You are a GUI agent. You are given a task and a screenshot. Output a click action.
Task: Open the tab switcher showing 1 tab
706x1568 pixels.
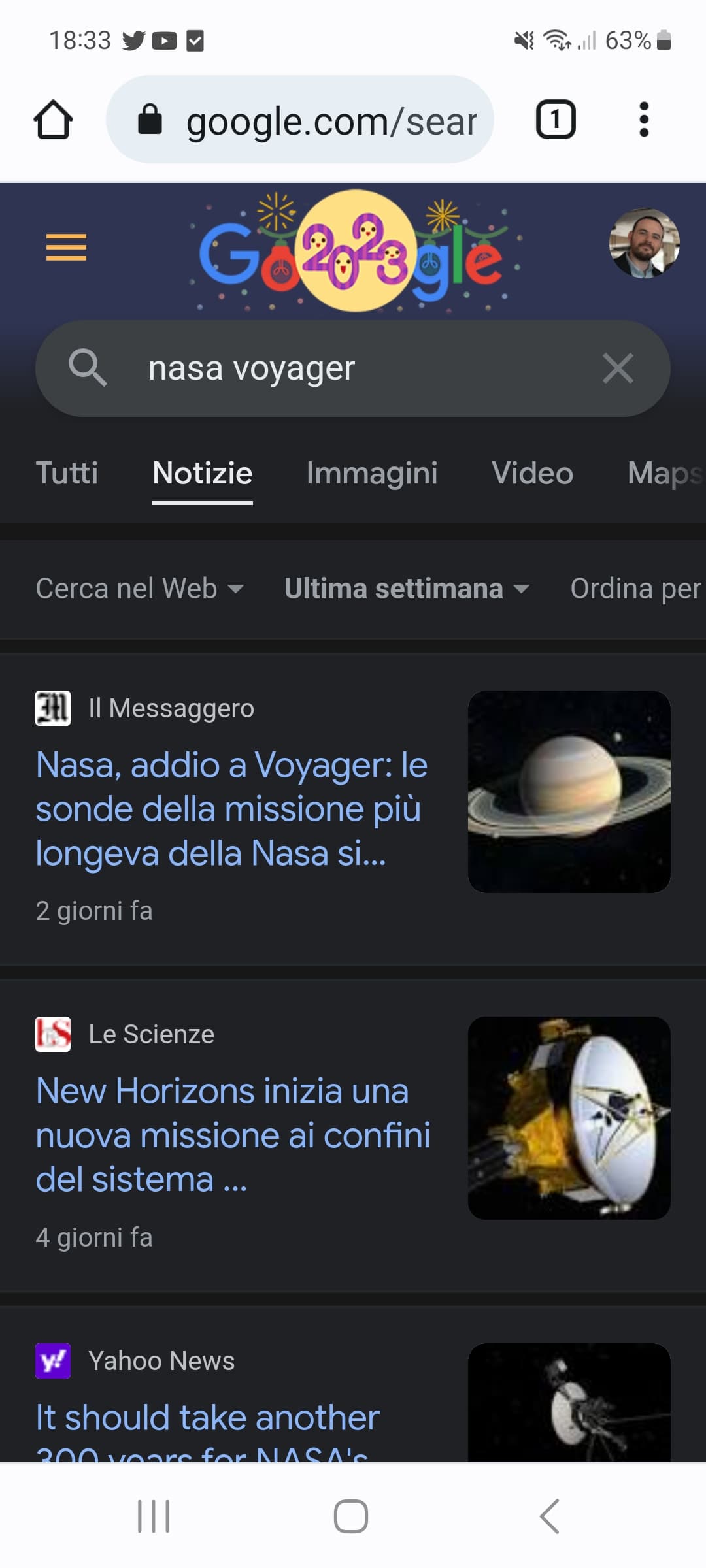[x=556, y=120]
